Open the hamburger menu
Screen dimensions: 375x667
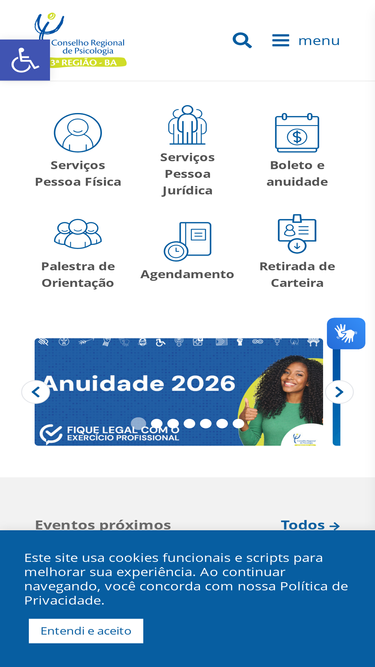pos(306,40)
